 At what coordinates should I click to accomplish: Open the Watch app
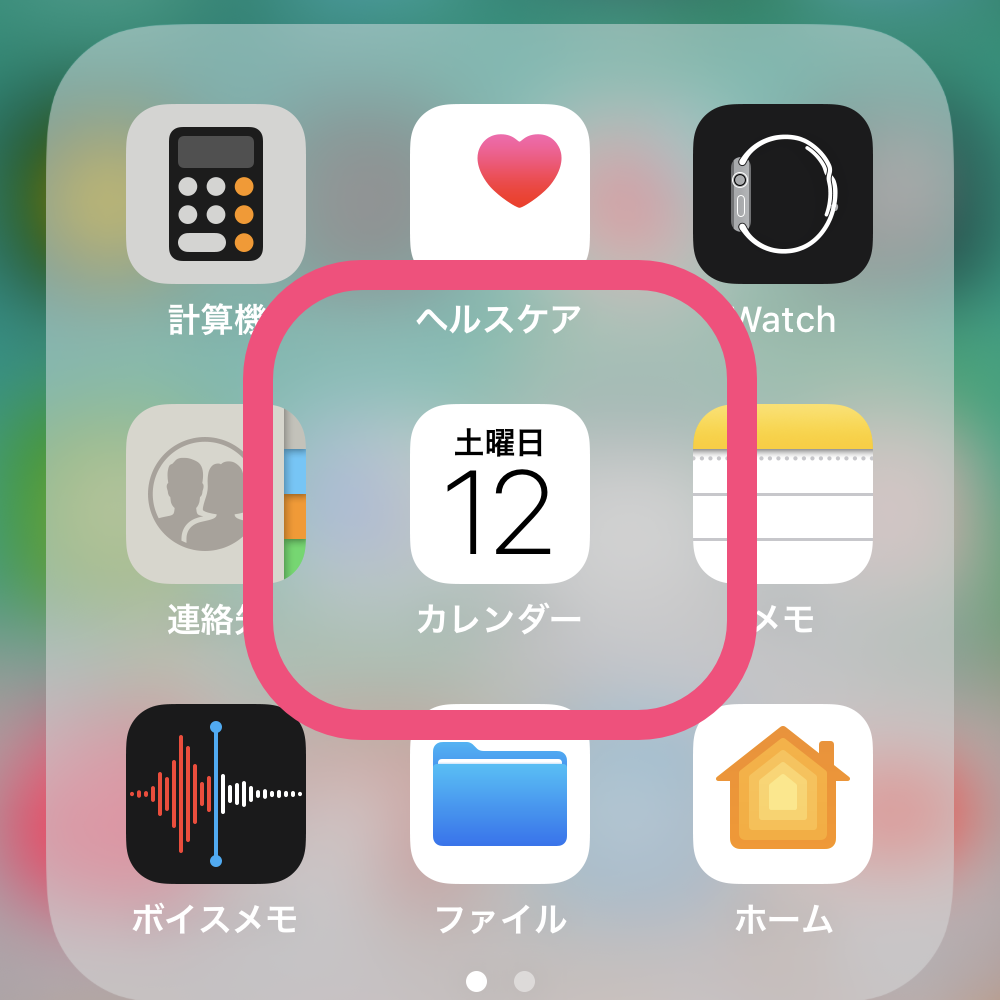(782, 193)
